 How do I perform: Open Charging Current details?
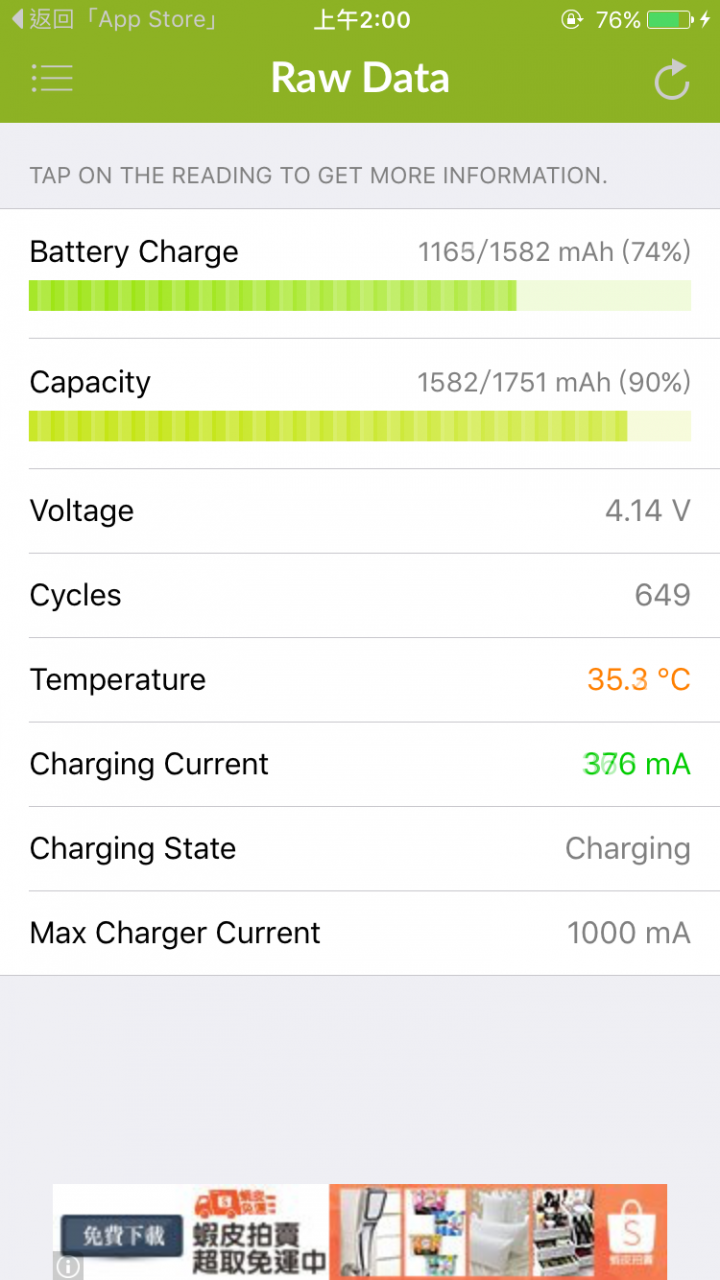360,765
